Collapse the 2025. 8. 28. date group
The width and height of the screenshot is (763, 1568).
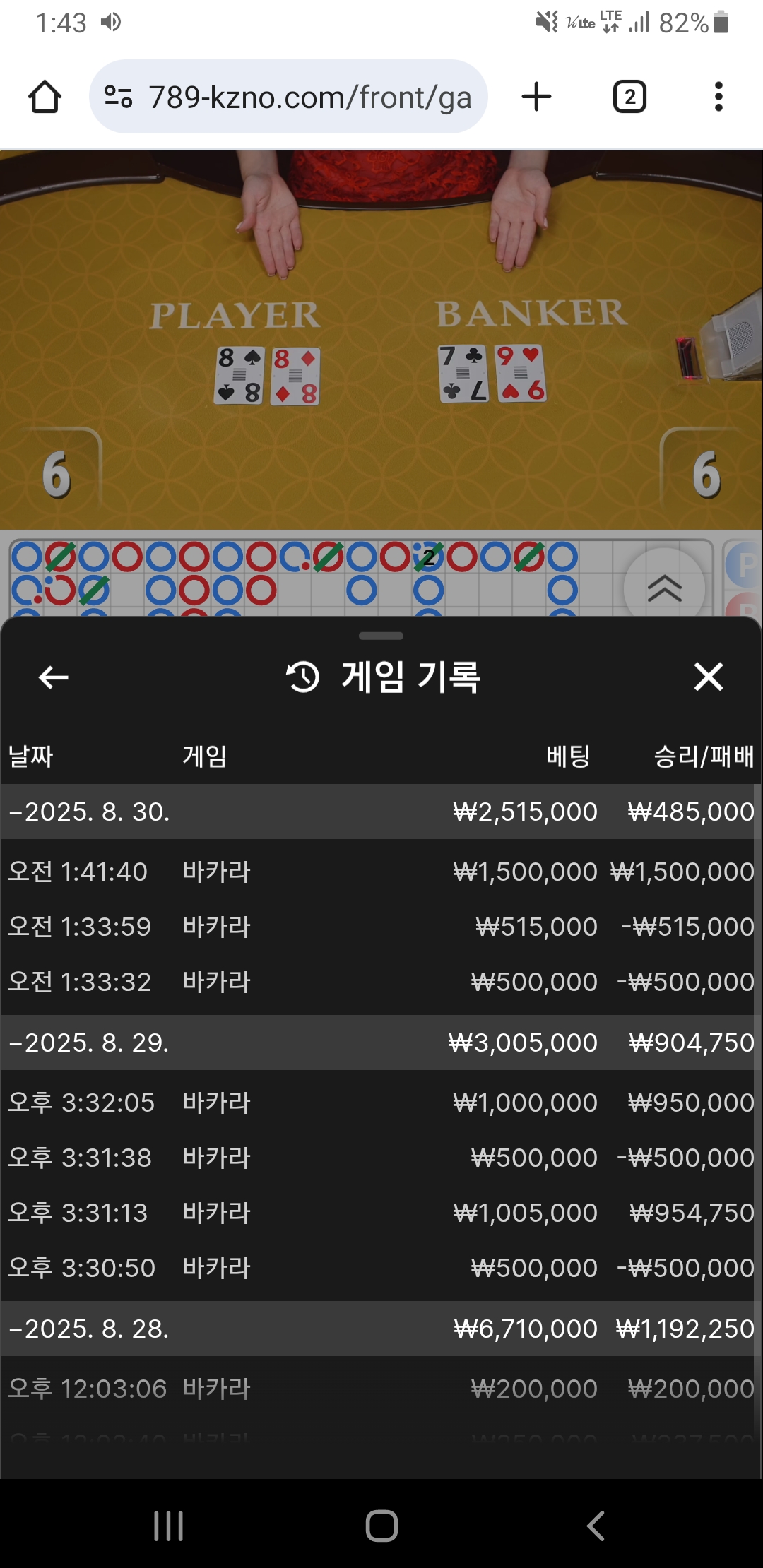pos(90,1329)
